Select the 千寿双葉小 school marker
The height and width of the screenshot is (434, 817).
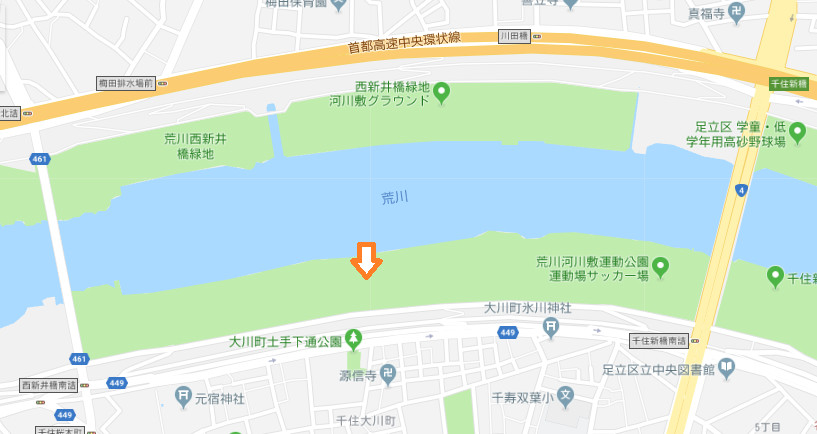point(565,396)
